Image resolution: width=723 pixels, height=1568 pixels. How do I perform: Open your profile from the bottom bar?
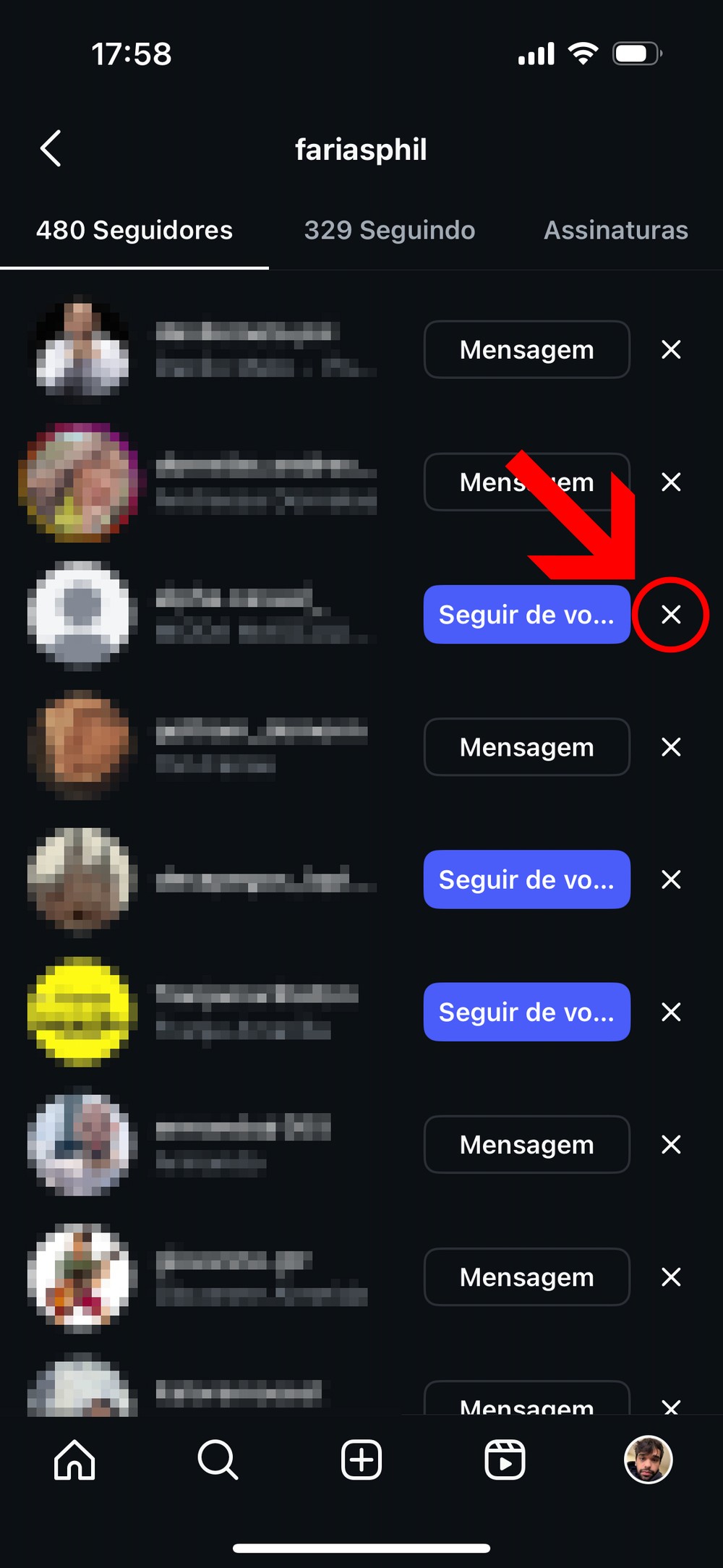pos(648,1460)
